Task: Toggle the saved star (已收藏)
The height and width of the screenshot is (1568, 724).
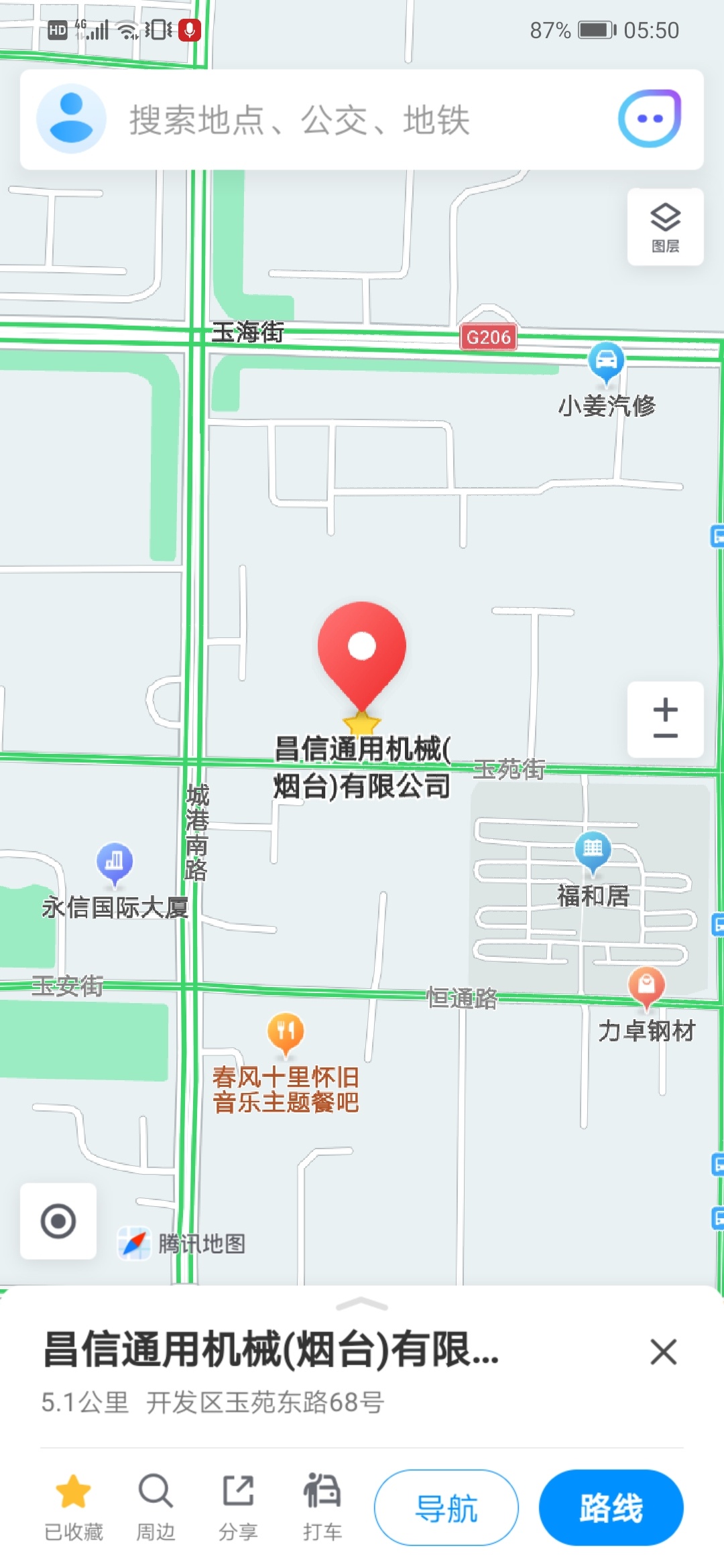Action: point(73,1506)
